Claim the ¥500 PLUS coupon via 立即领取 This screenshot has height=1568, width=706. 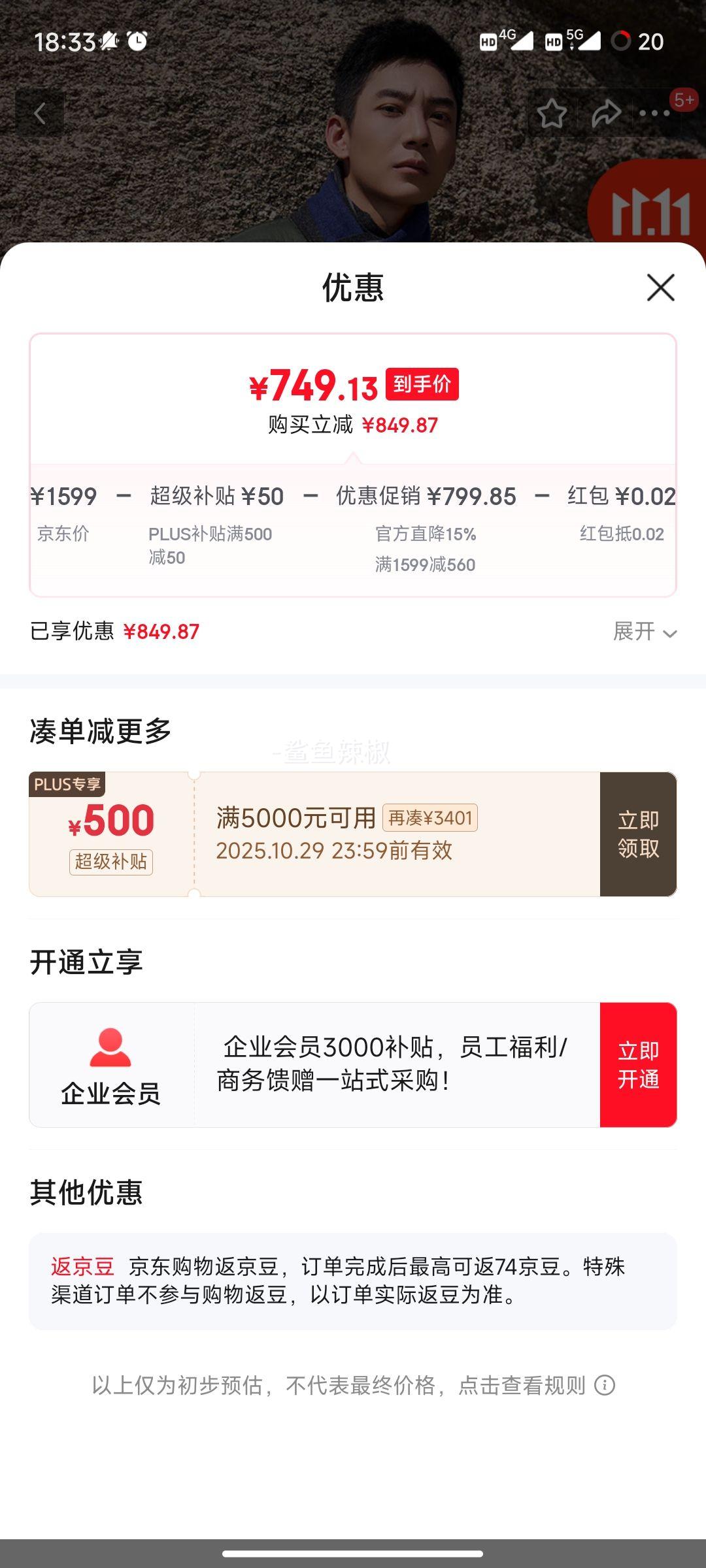pos(638,834)
